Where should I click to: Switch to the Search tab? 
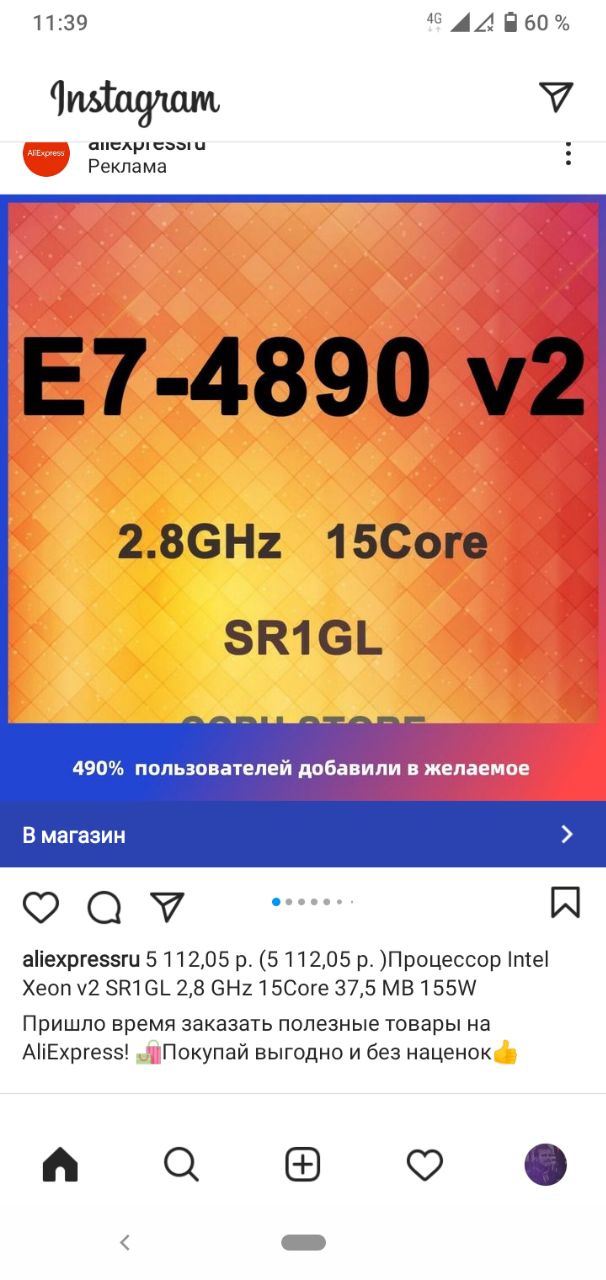181,1164
